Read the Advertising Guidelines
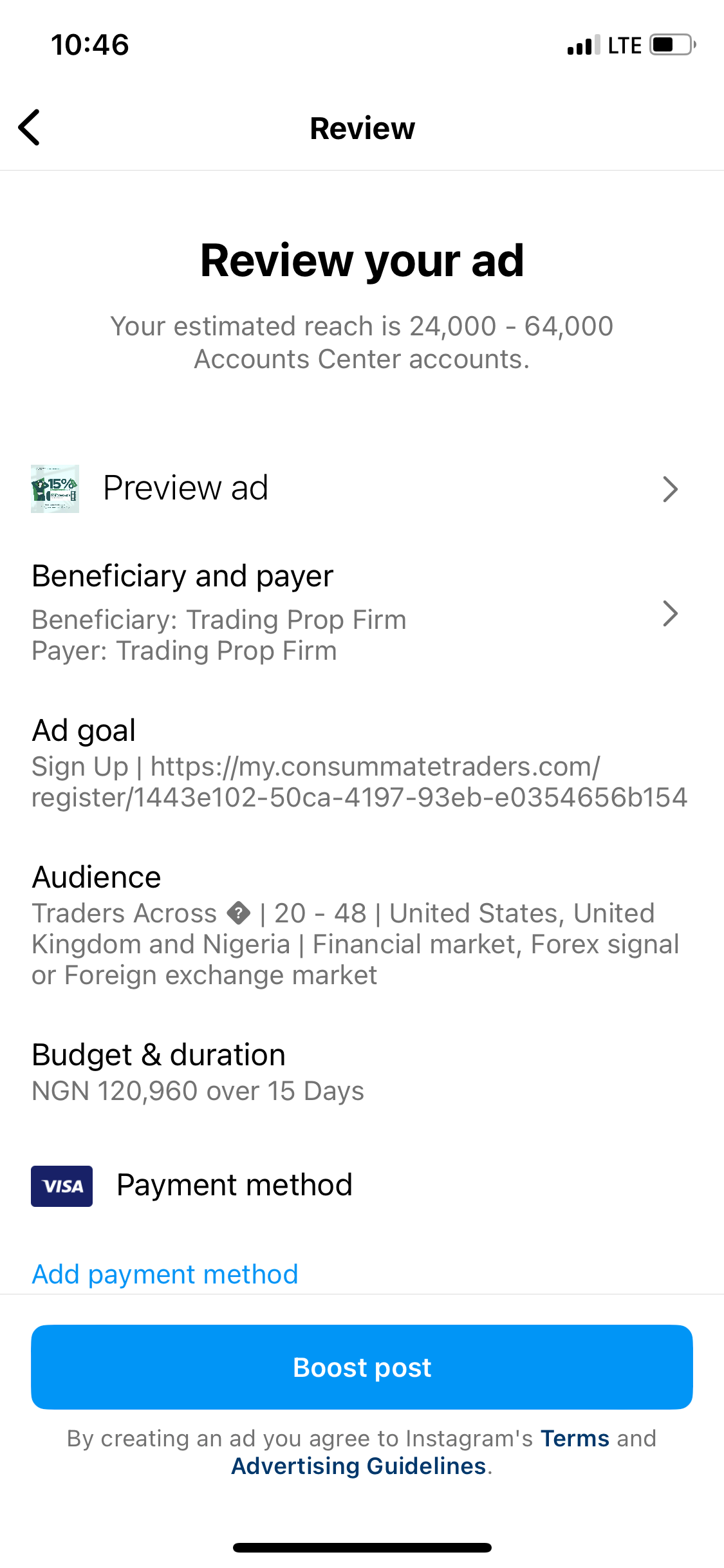 pyautogui.click(x=358, y=1466)
